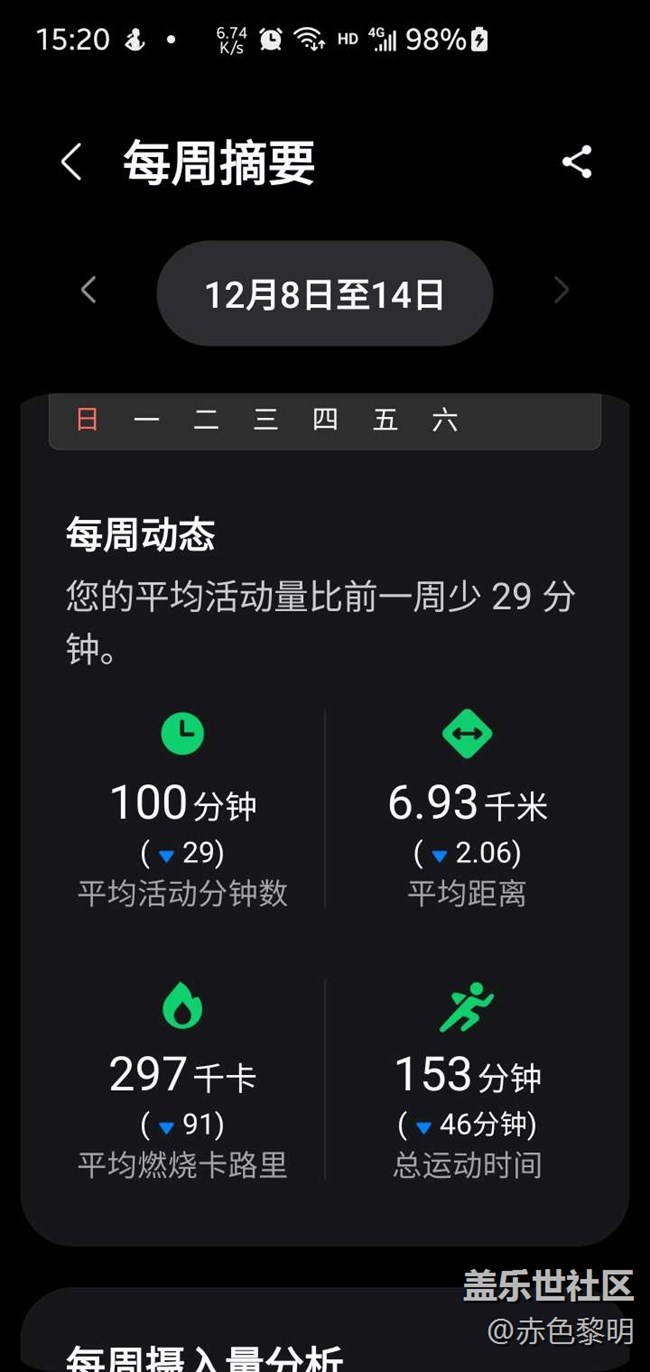This screenshot has height=1372, width=650.
Task: Share the weekly summary
Action: tap(577, 162)
